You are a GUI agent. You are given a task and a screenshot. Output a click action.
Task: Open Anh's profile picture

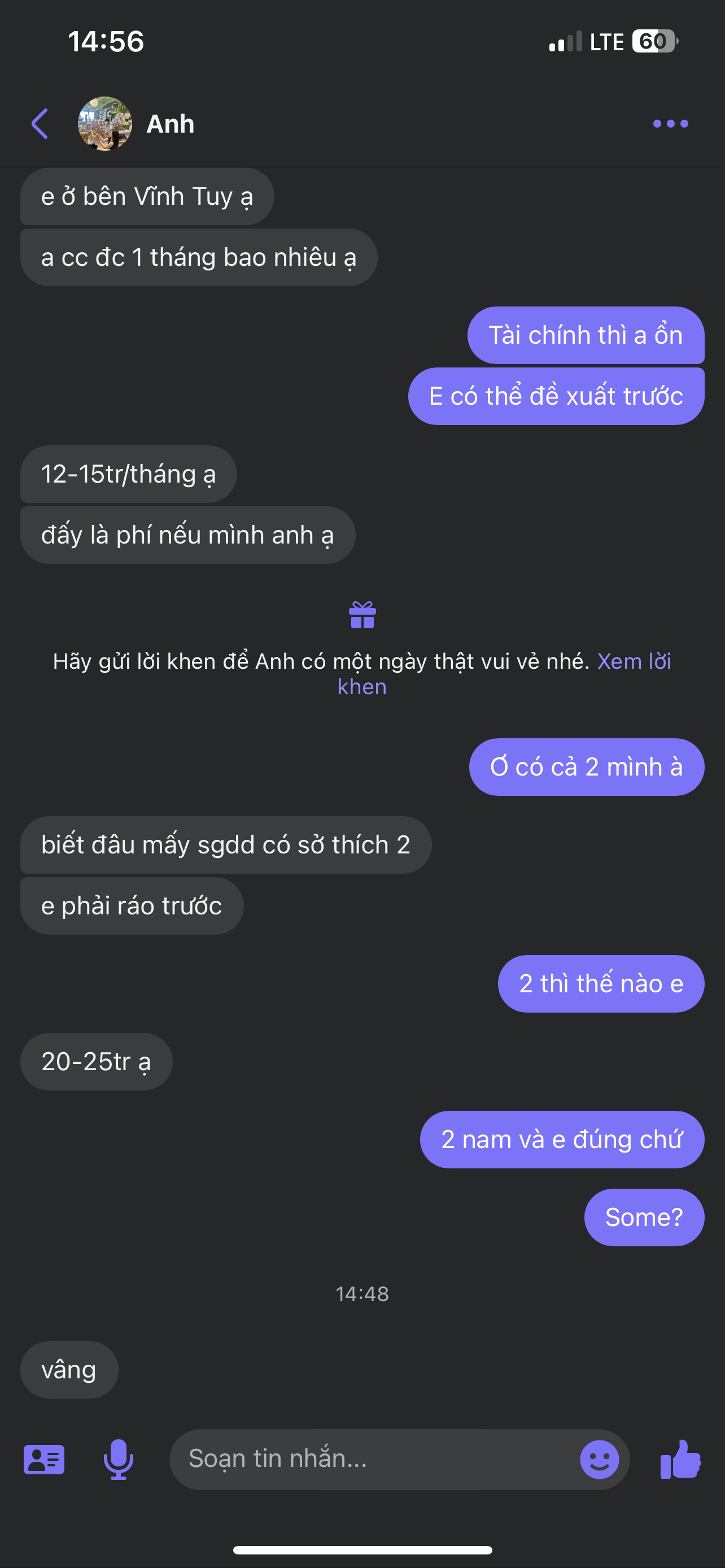(x=104, y=124)
